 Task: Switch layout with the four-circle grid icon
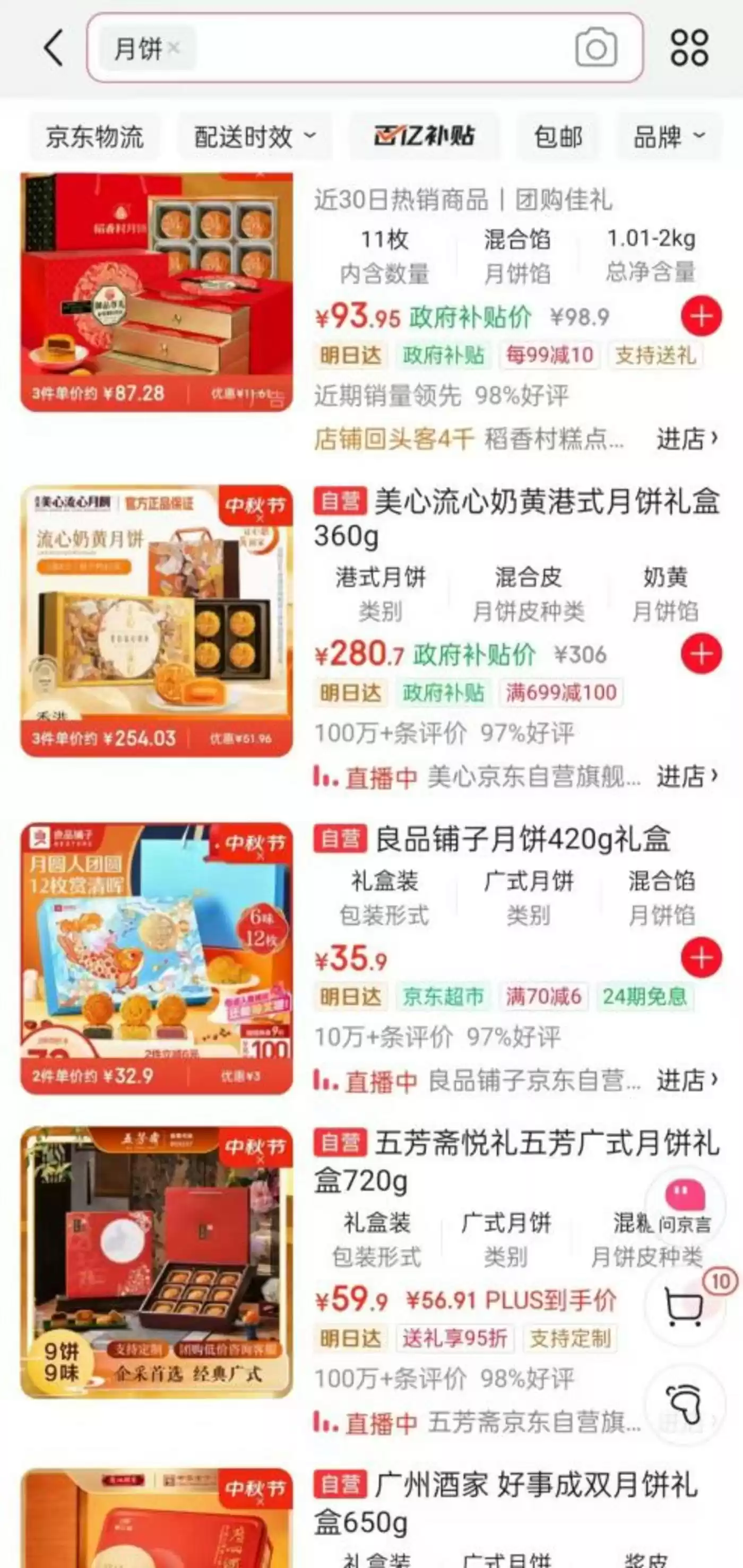(x=689, y=48)
